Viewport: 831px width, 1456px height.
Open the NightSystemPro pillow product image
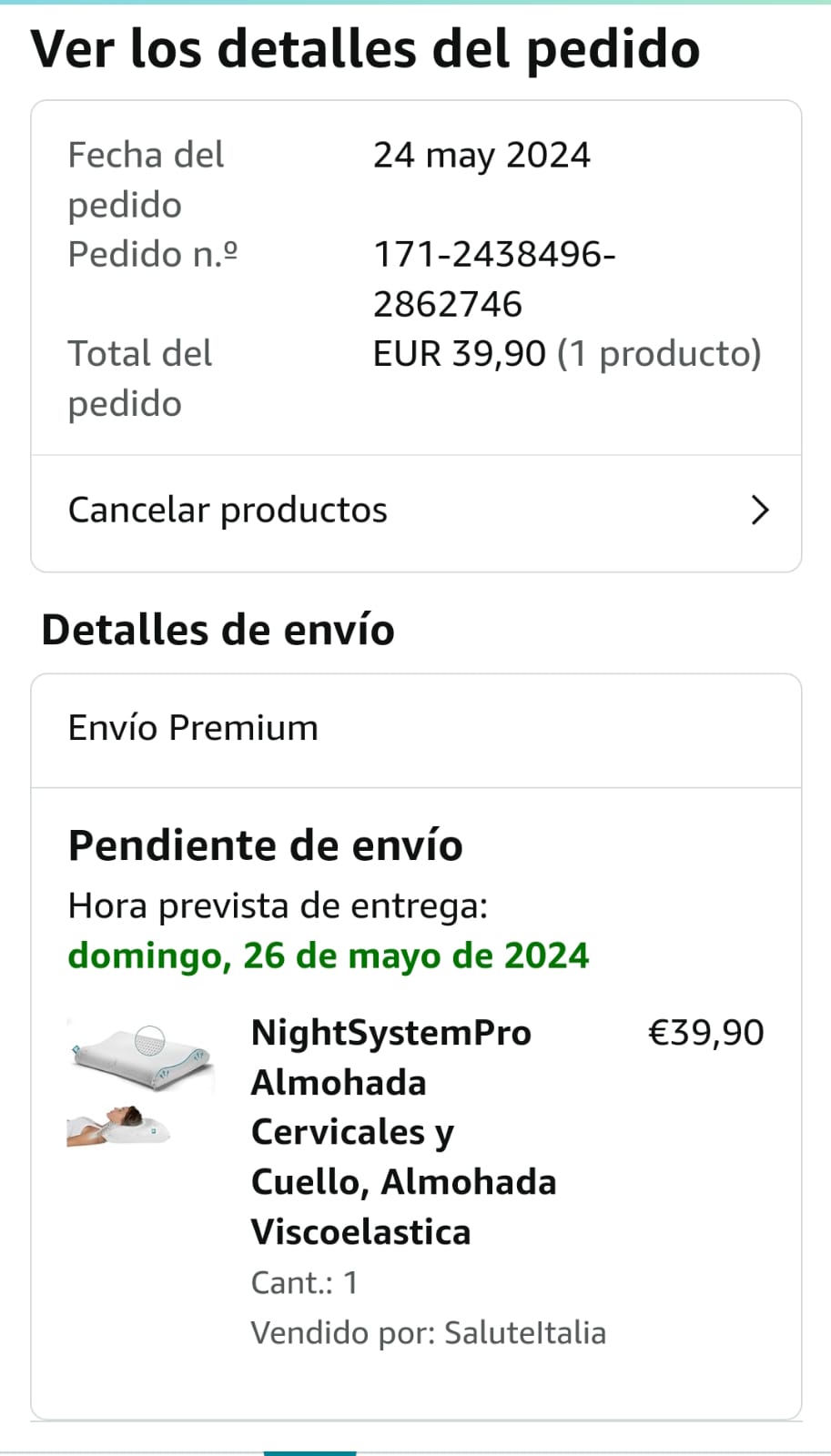[x=140, y=1083]
